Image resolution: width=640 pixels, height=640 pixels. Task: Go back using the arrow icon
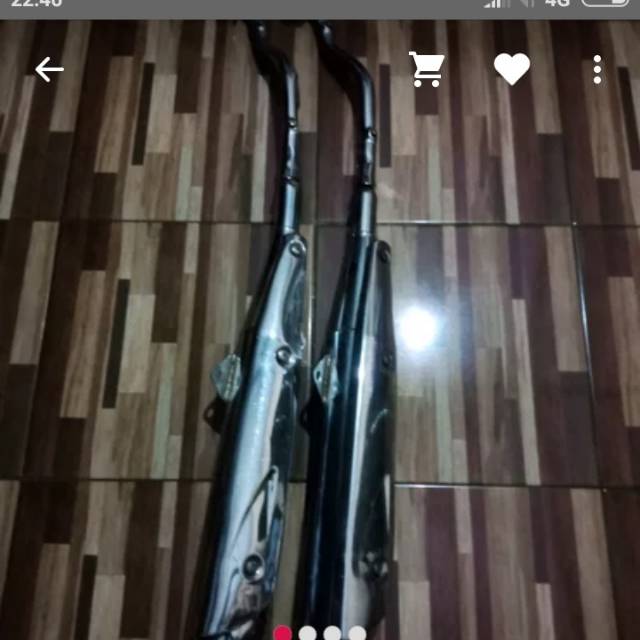(x=48, y=69)
